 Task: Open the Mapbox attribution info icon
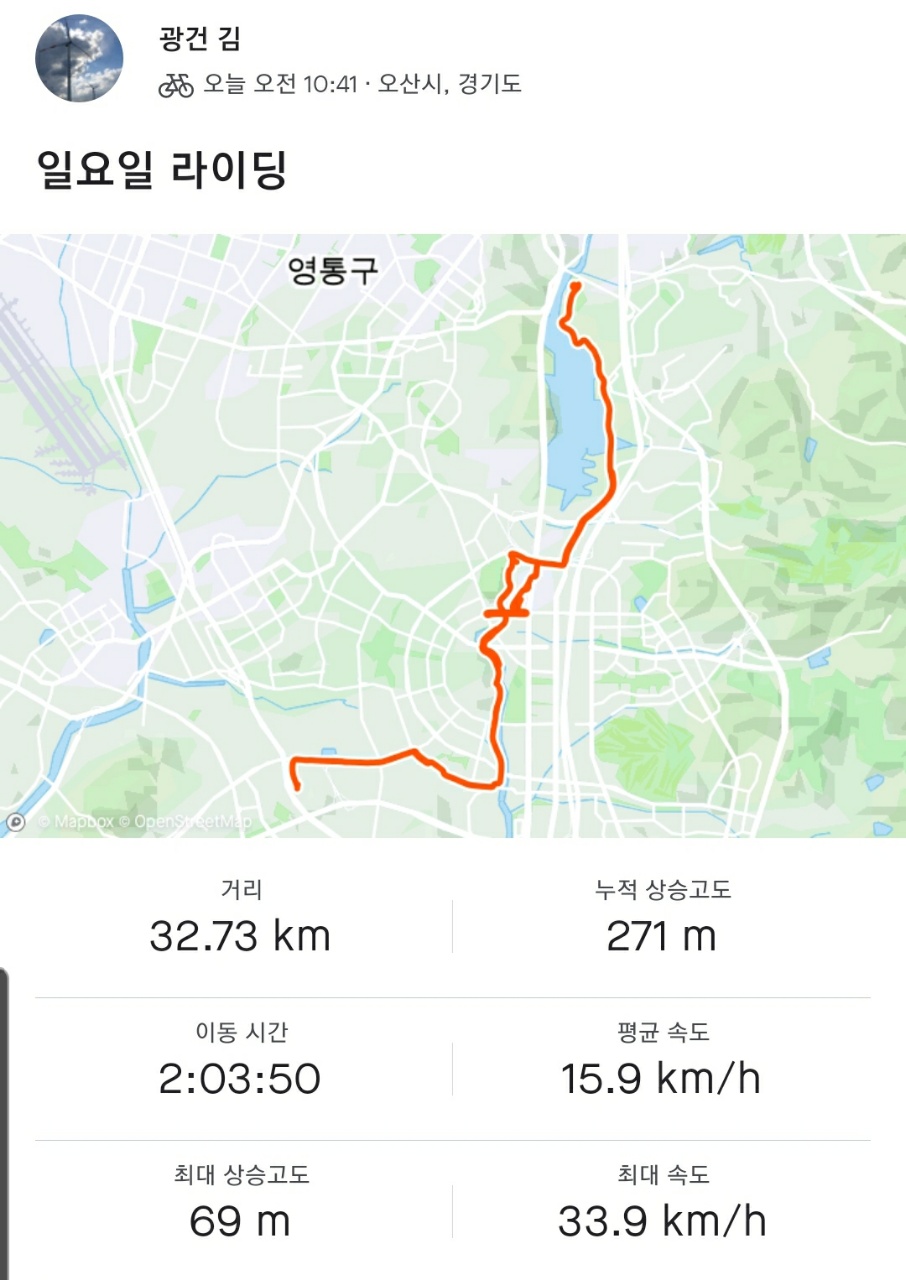[x=16, y=822]
